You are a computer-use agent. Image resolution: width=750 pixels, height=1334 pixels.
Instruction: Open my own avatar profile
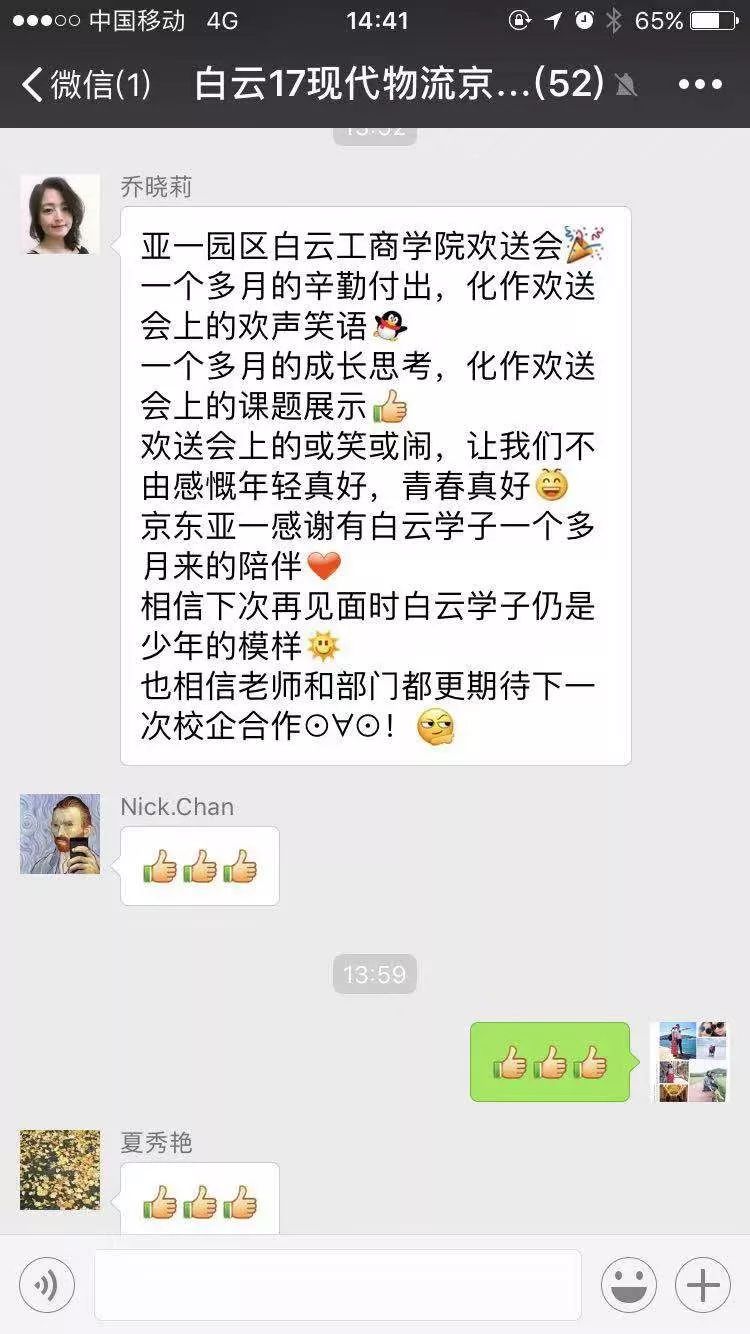tap(690, 1062)
